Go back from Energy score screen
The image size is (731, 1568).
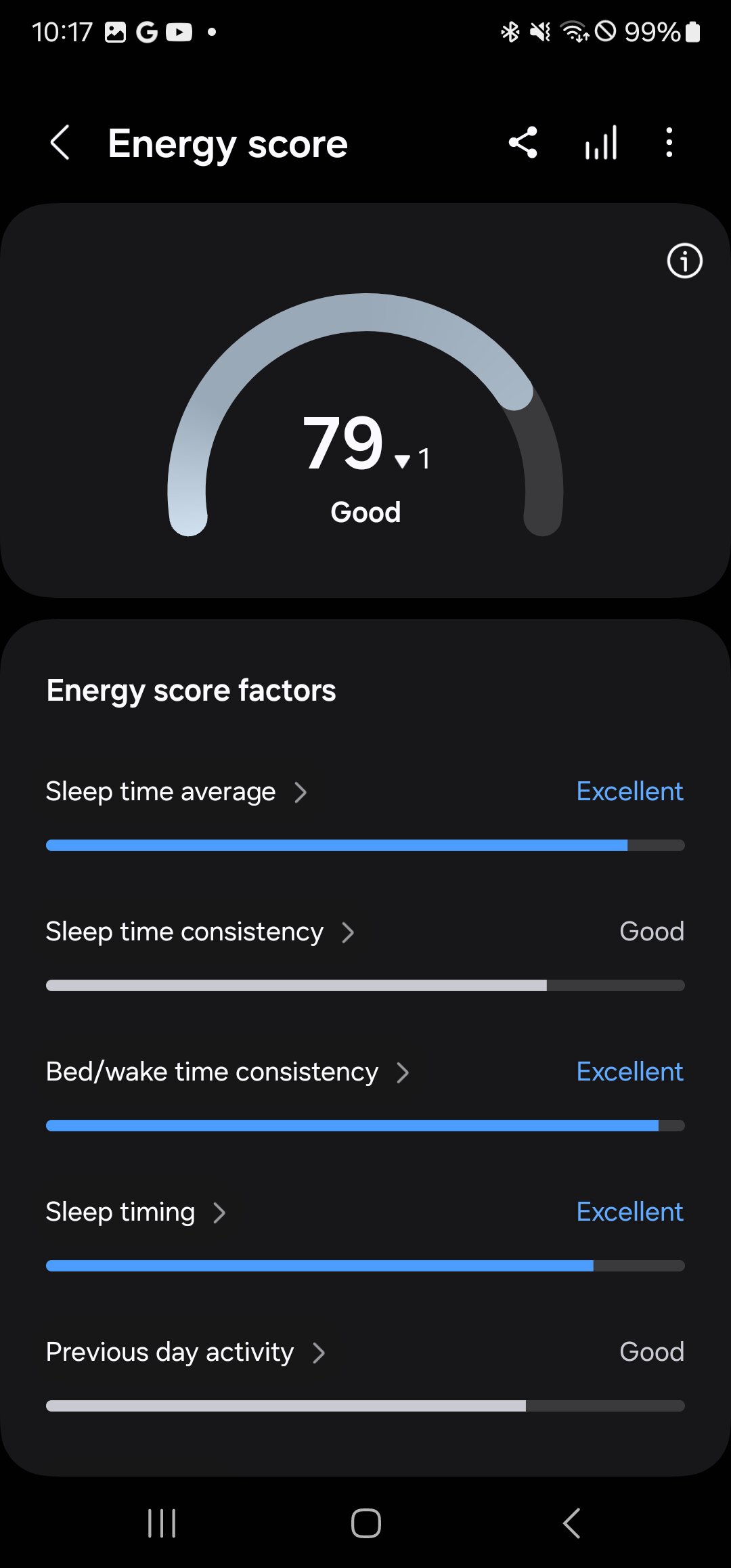click(x=60, y=143)
